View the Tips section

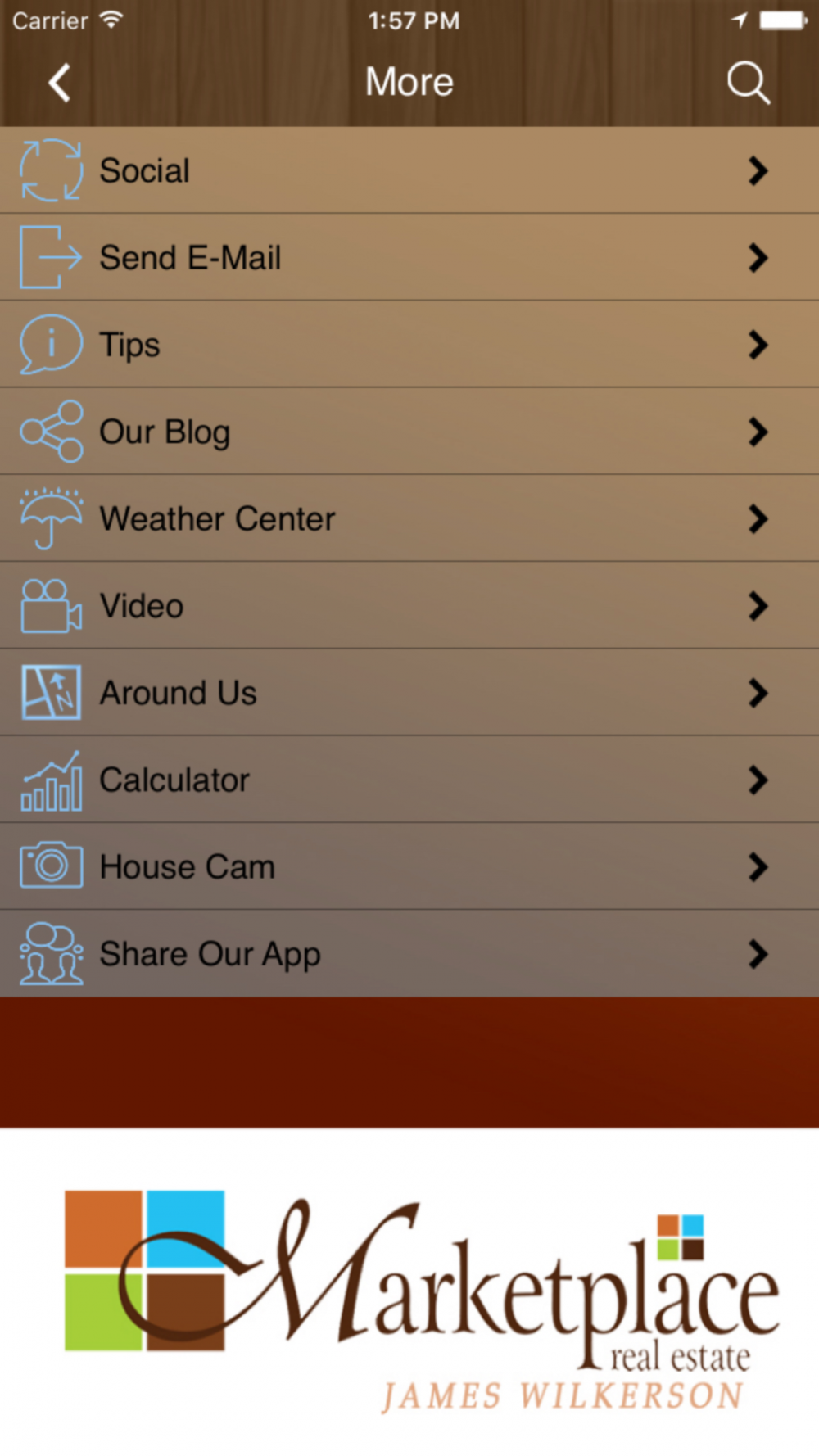pyautogui.click(x=409, y=345)
